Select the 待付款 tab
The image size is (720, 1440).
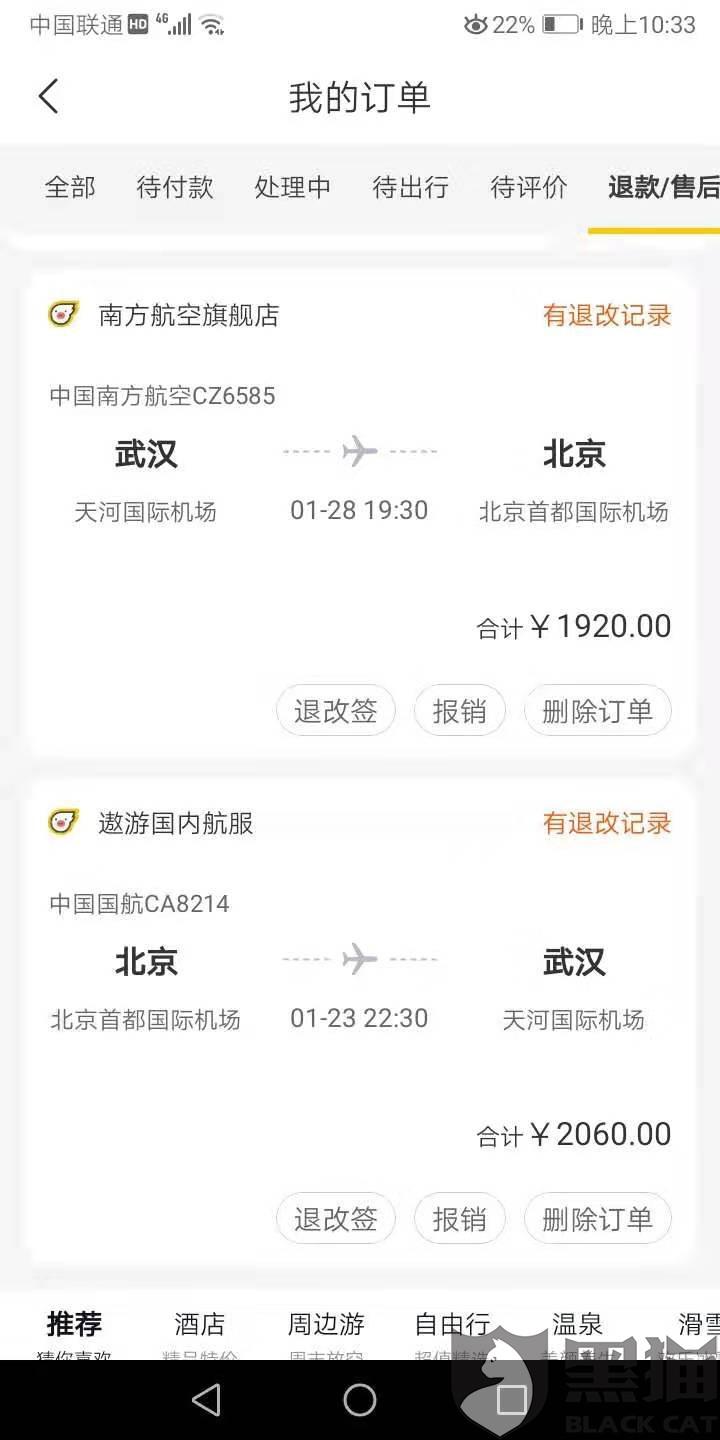(175, 187)
